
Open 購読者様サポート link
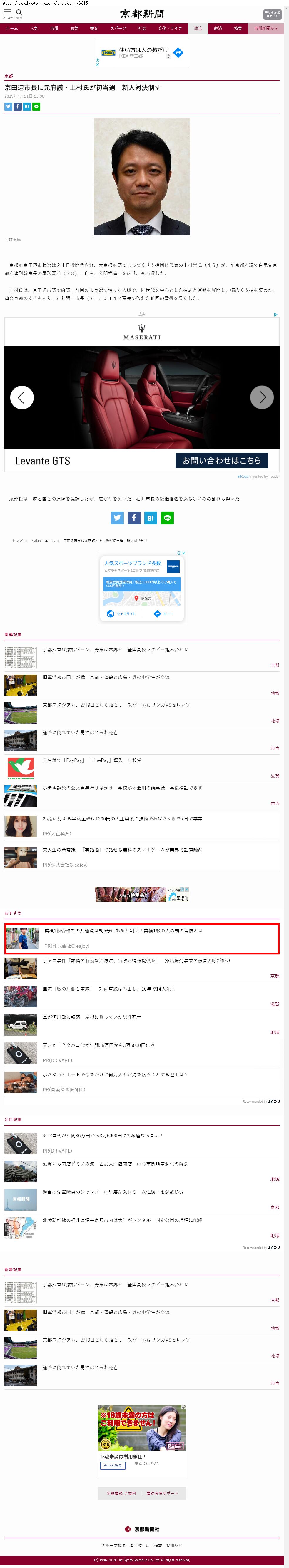point(162,1492)
